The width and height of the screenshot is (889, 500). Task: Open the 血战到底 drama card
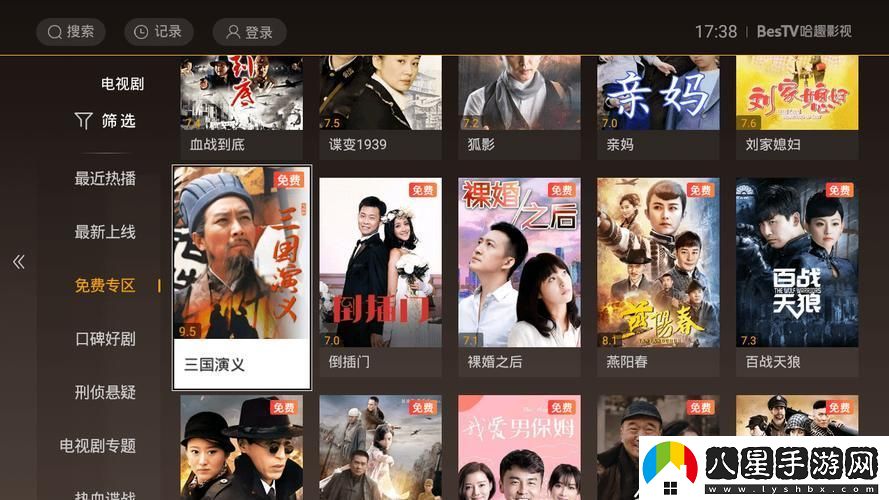[x=242, y=105]
